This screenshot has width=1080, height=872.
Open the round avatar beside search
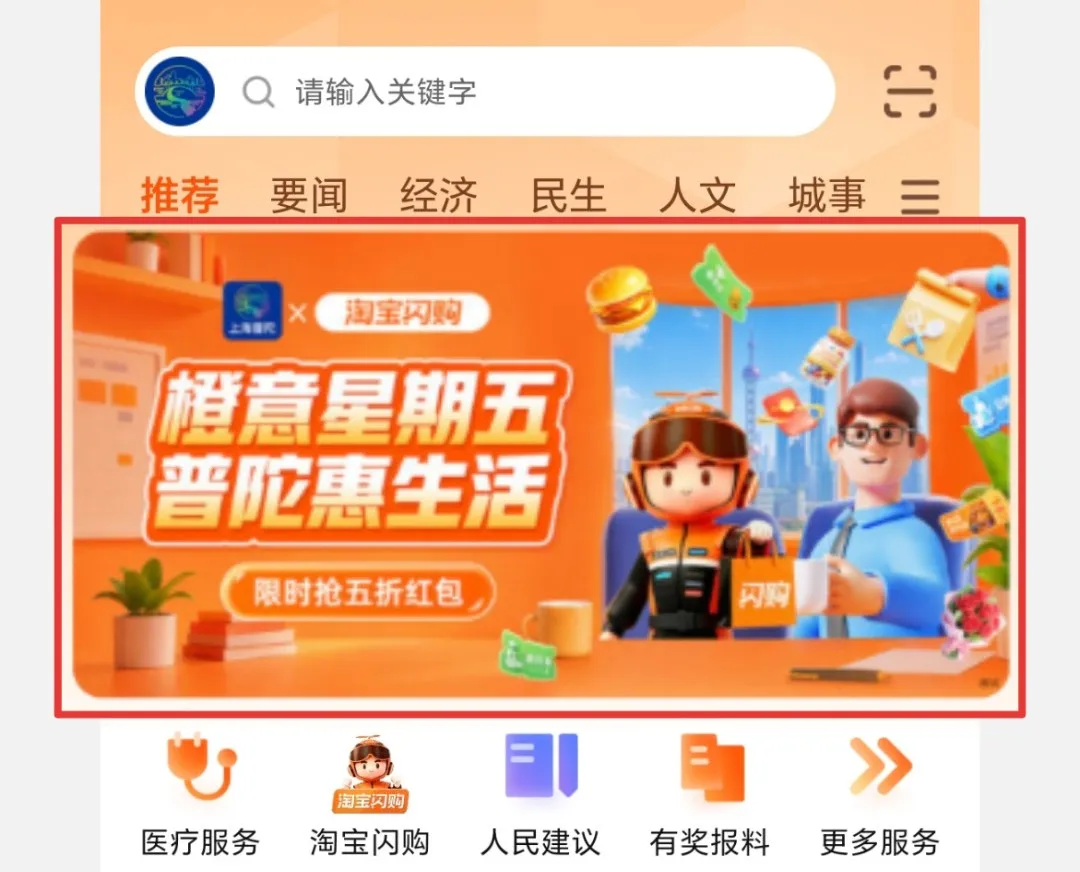pos(180,91)
